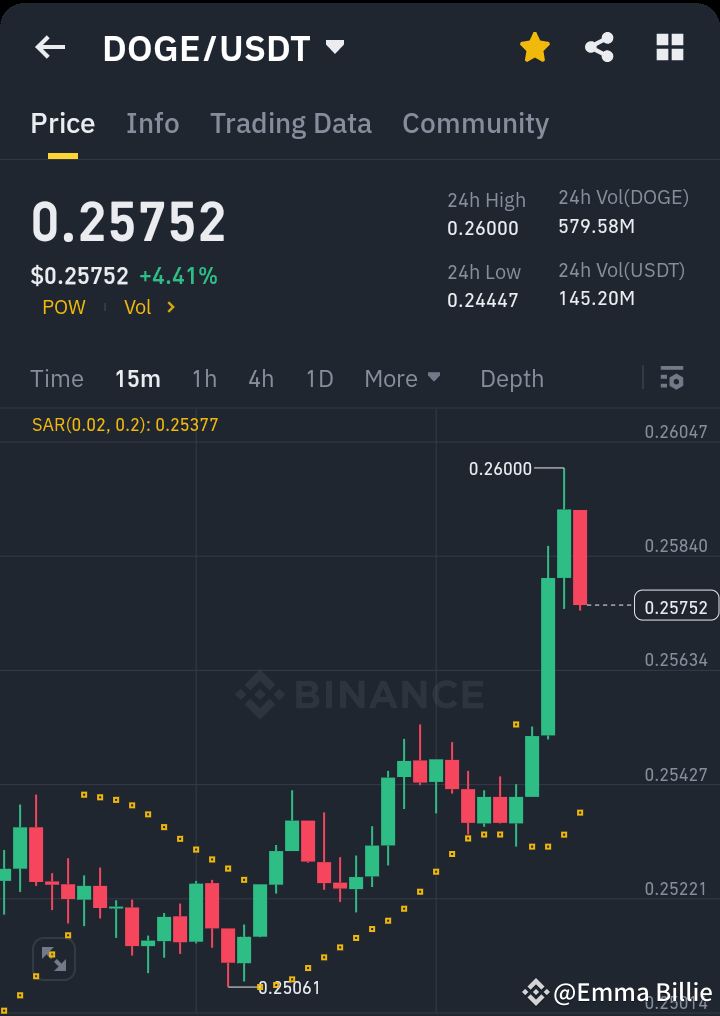The height and width of the screenshot is (1016, 720).
Task: Select the Time option left of 15m
Action: click(56, 378)
